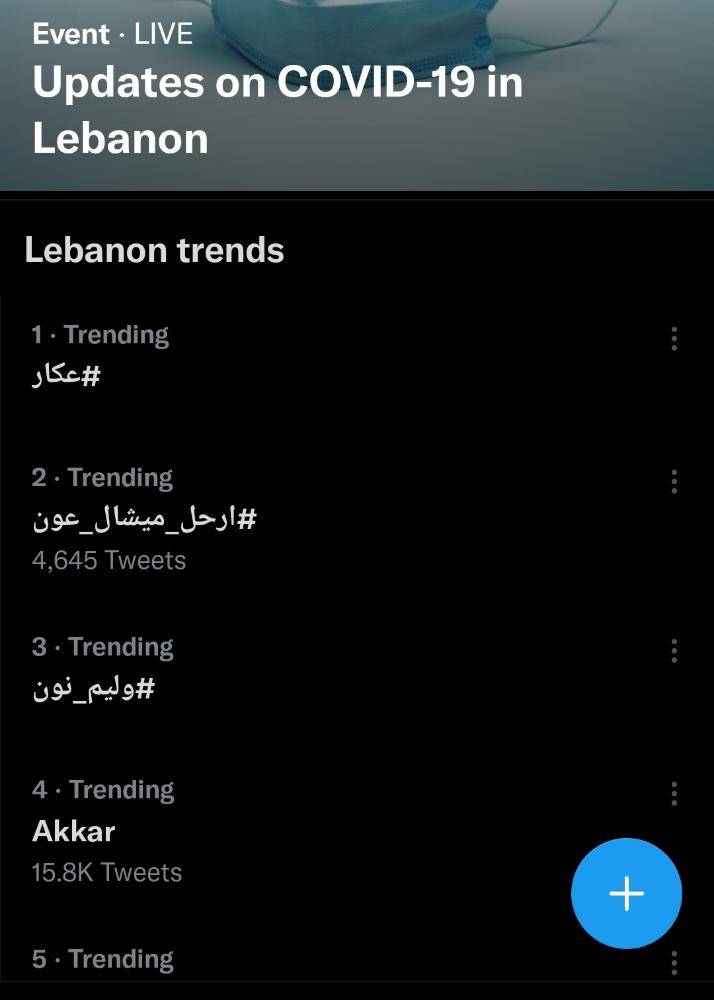Open more options for the #ارحل_ميشال_عون trend
The width and height of the screenshot is (714, 1000).
(x=674, y=481)
